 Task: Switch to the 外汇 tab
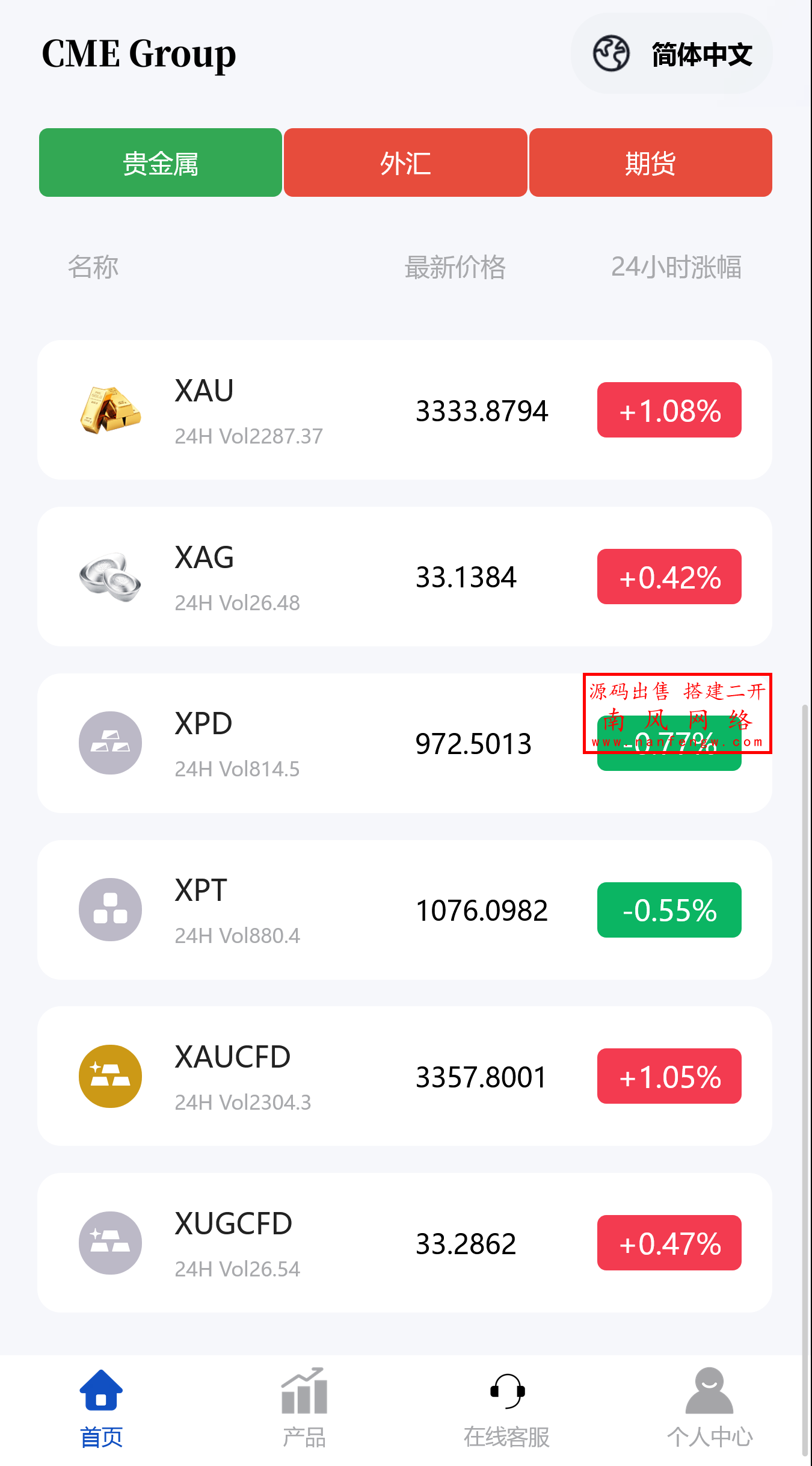coord(405,162)
